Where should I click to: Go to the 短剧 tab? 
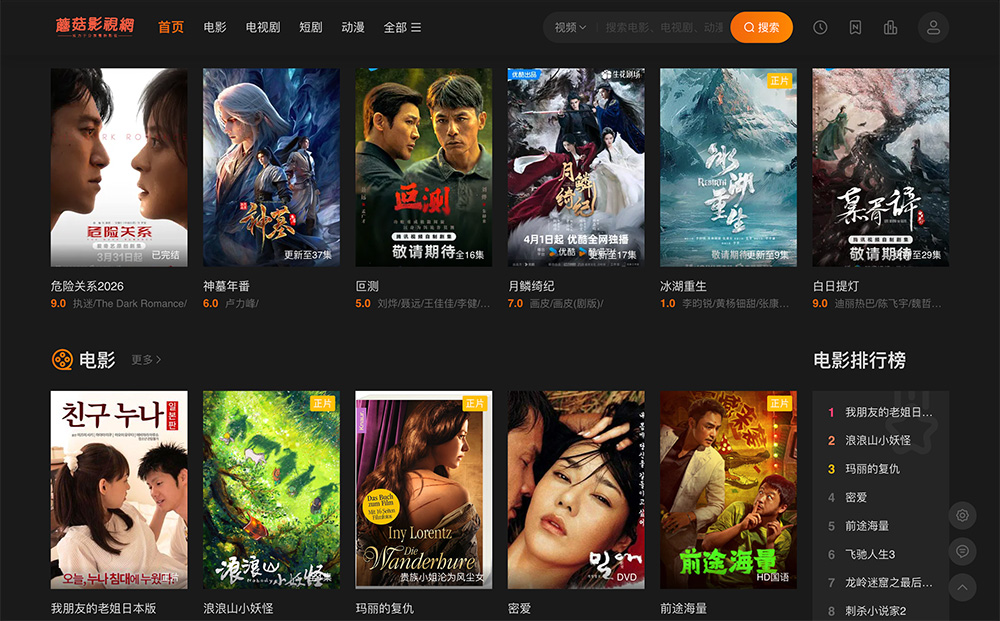(x=311, y=28)
